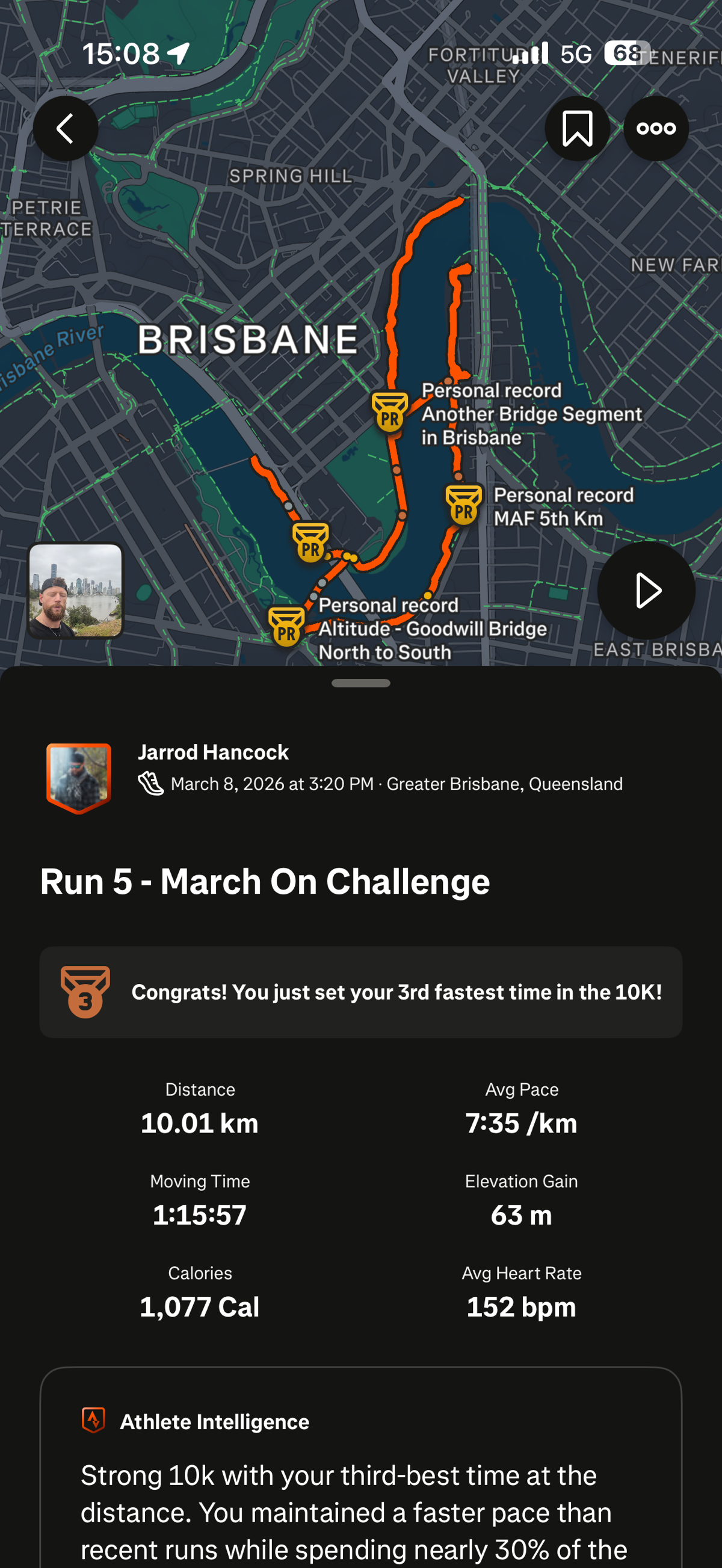View the MAF 5th Km personal record
Viewport: 722px width, 1568px height.
pos(464,505)
